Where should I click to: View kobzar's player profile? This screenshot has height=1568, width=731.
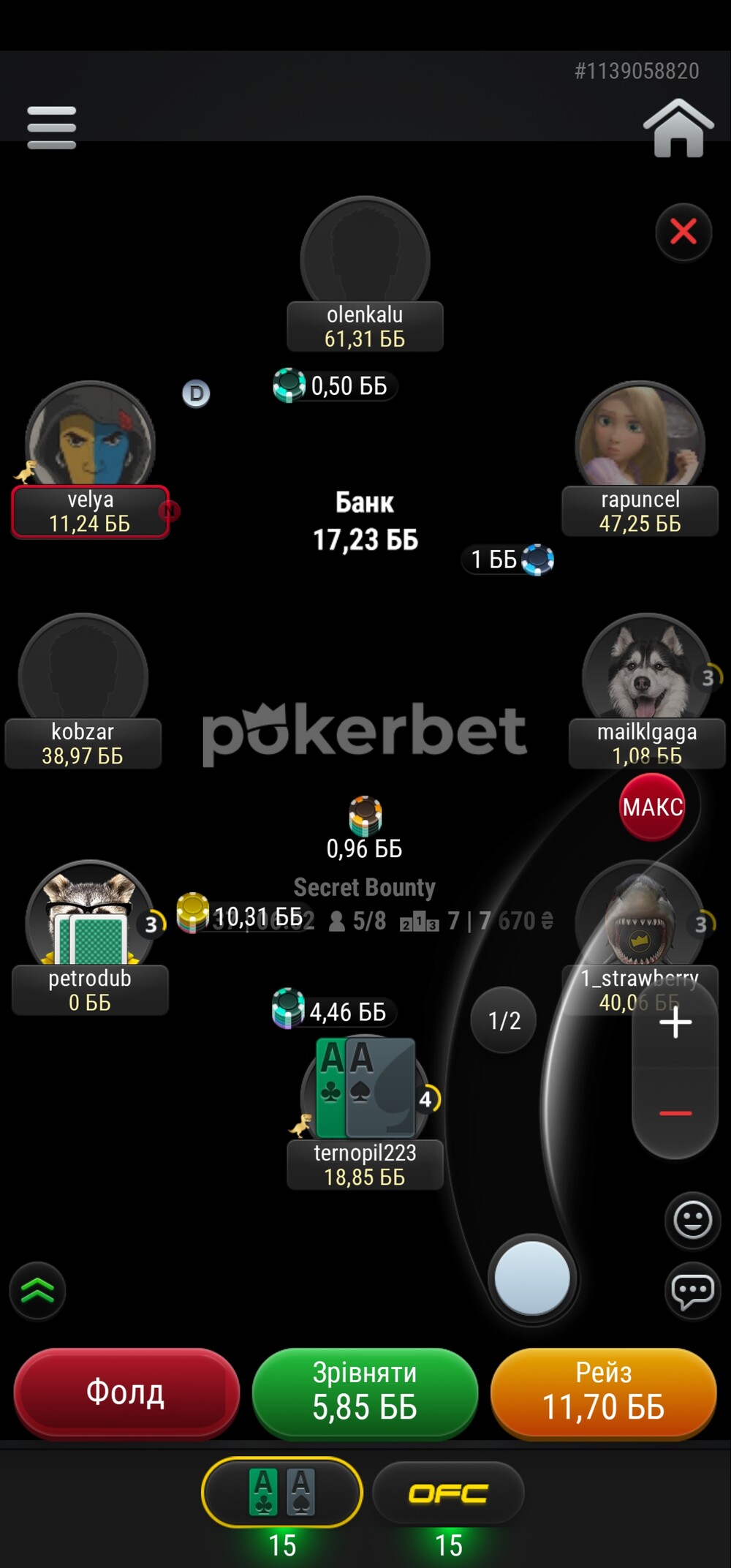point(83,691)
